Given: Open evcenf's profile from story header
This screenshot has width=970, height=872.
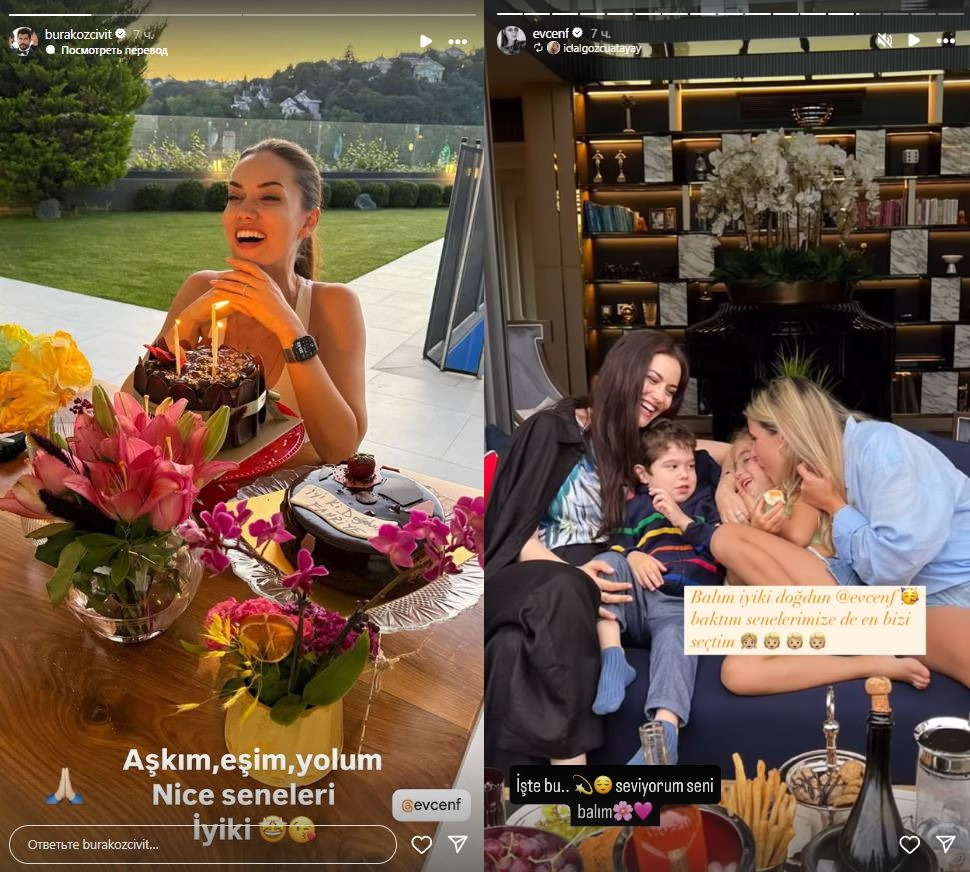Looking at the screenshot, I should [x=551, y=33].
